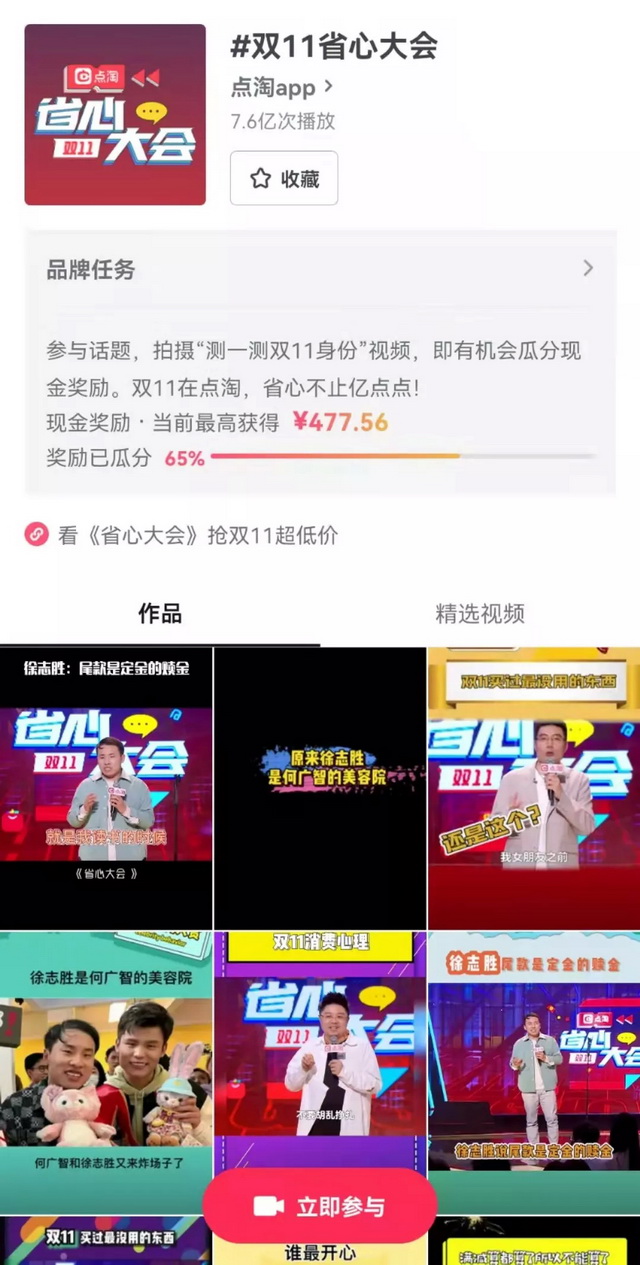
Task: Expand the 品牌任务 brand task row
Action: pyautogui.click(x=320, y=269)
